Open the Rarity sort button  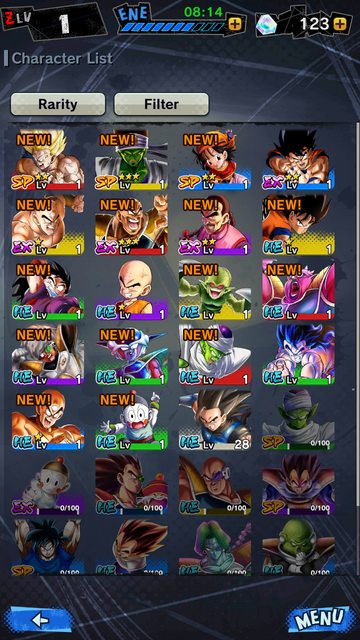tap(58, 104)
